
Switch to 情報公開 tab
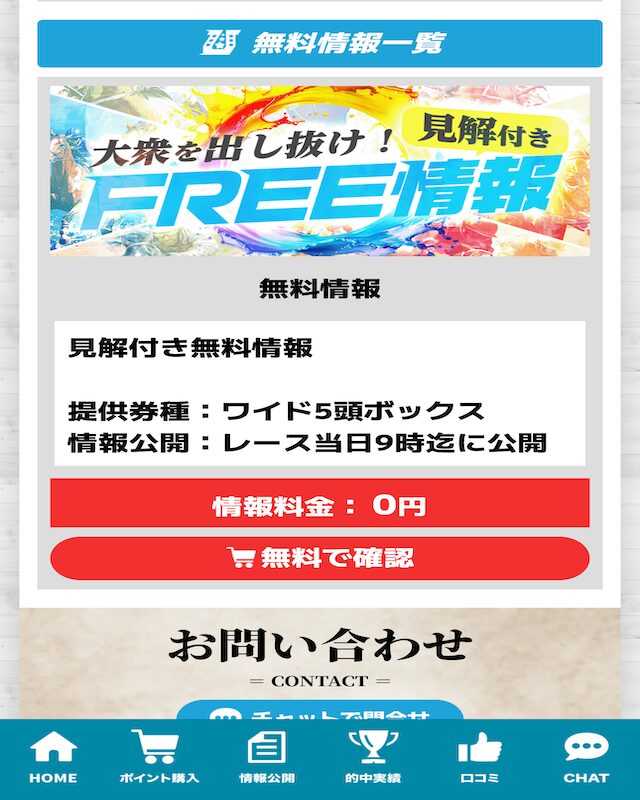tap(266, 757)
